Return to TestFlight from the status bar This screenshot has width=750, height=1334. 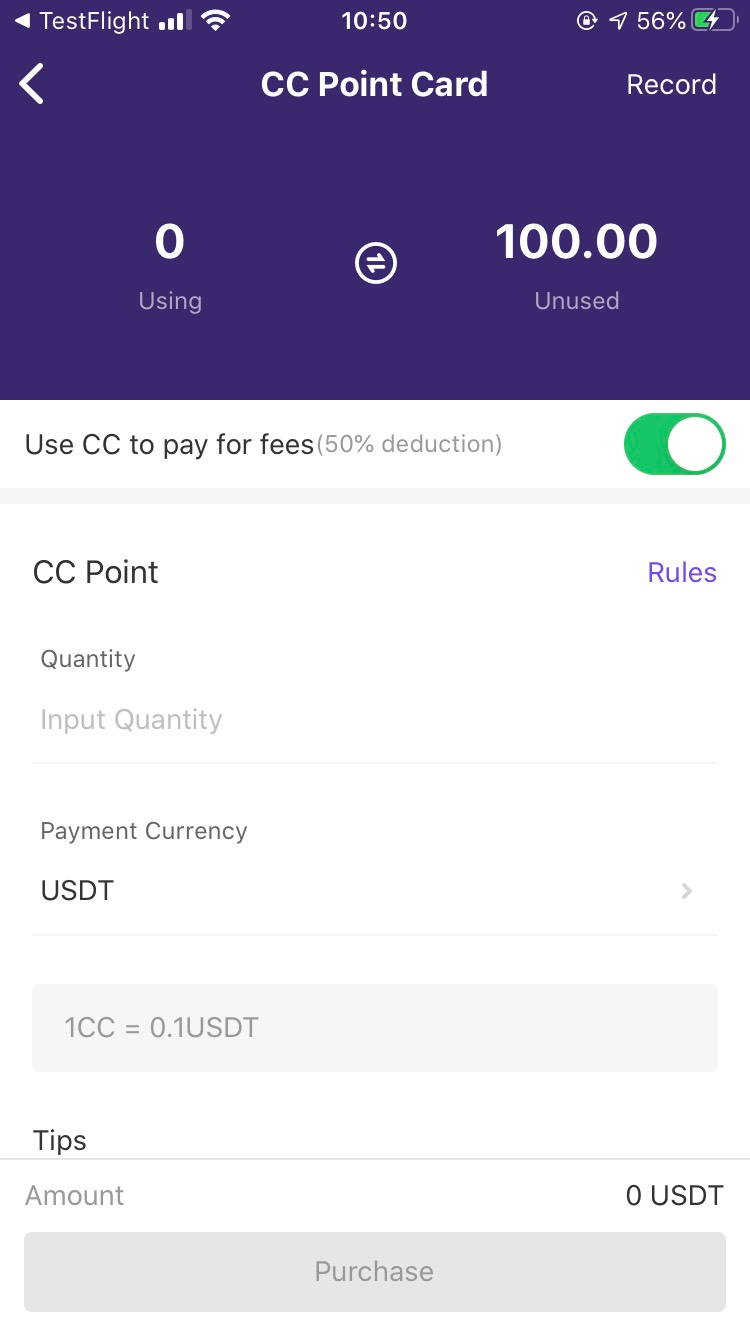tap(80, 20)
